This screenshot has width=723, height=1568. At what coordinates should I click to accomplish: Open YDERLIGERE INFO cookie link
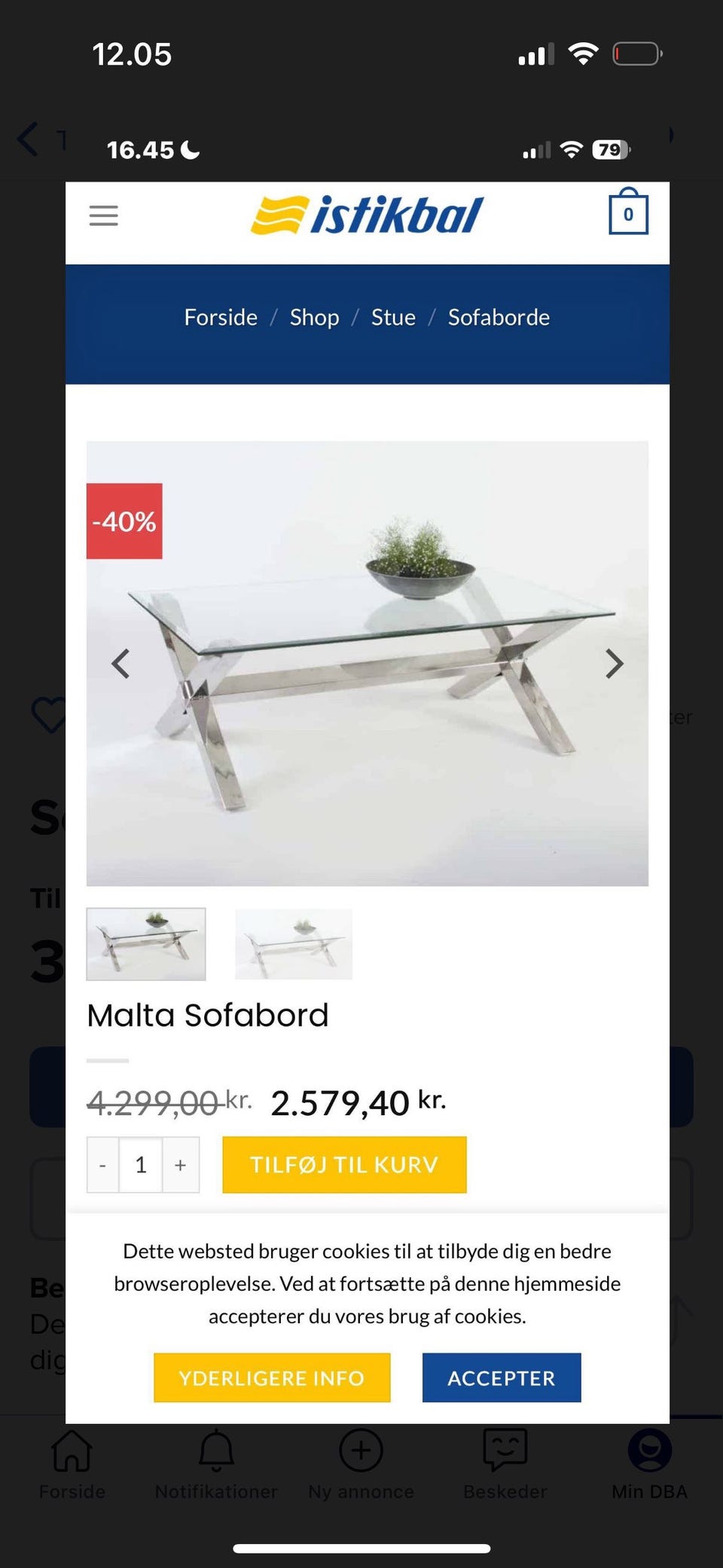tap(271, 1377)
